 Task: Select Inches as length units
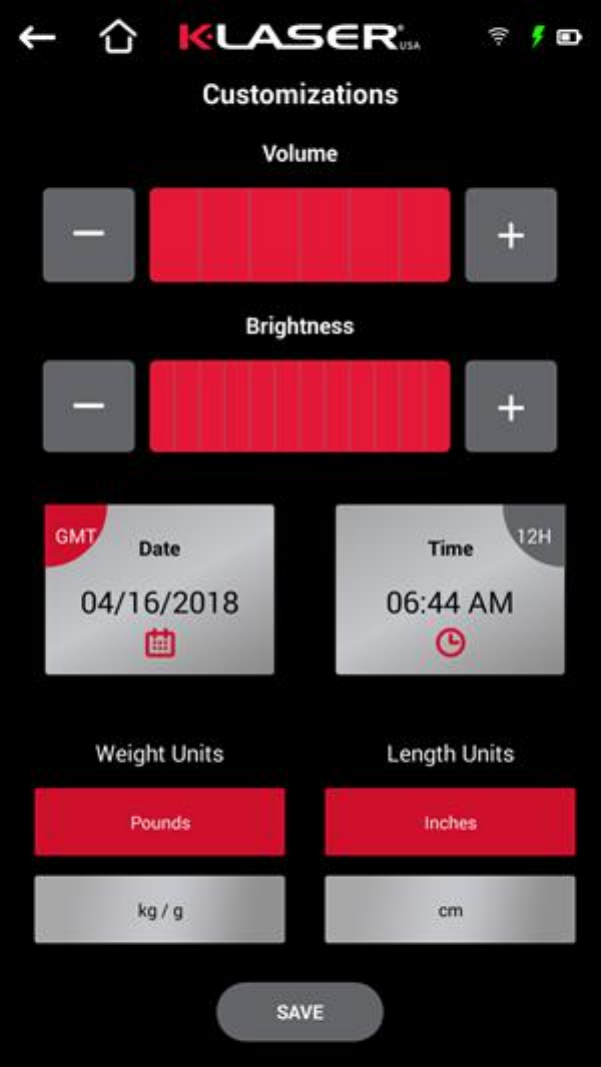pos(450,822)
